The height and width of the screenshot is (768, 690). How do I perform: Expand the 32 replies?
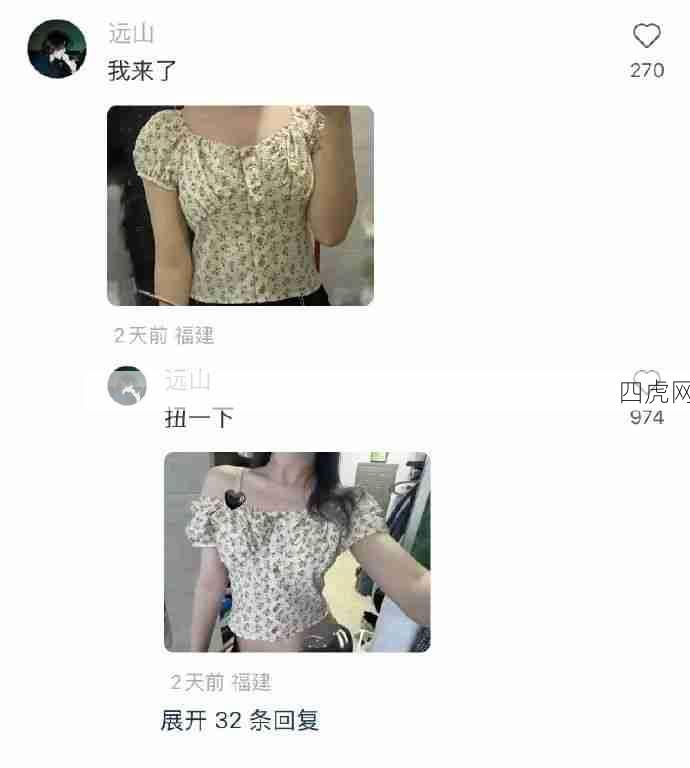coord(240,720)
